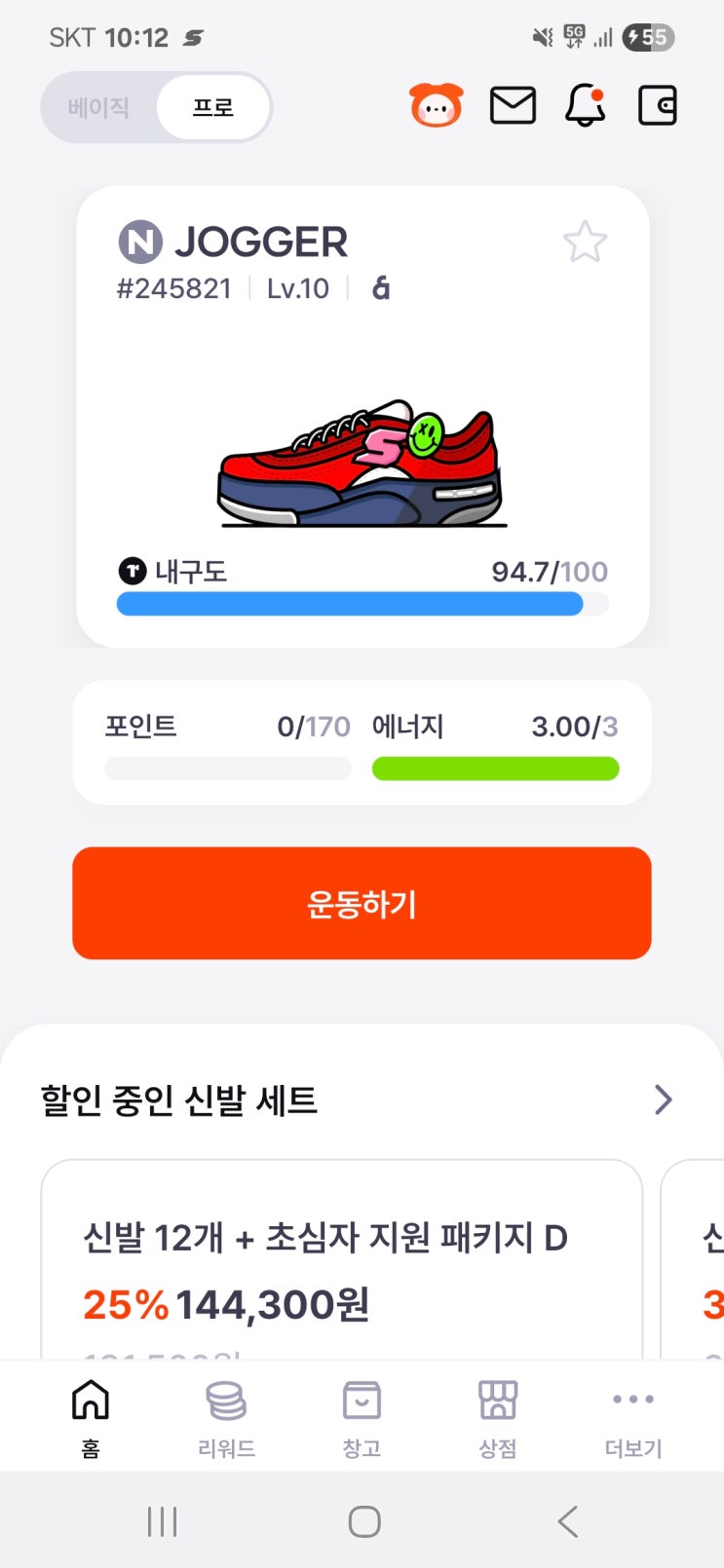Expand 할인 중인 신발 세트 with the chevron
Screen dimensions: 724x1568
coord(664,1100)
